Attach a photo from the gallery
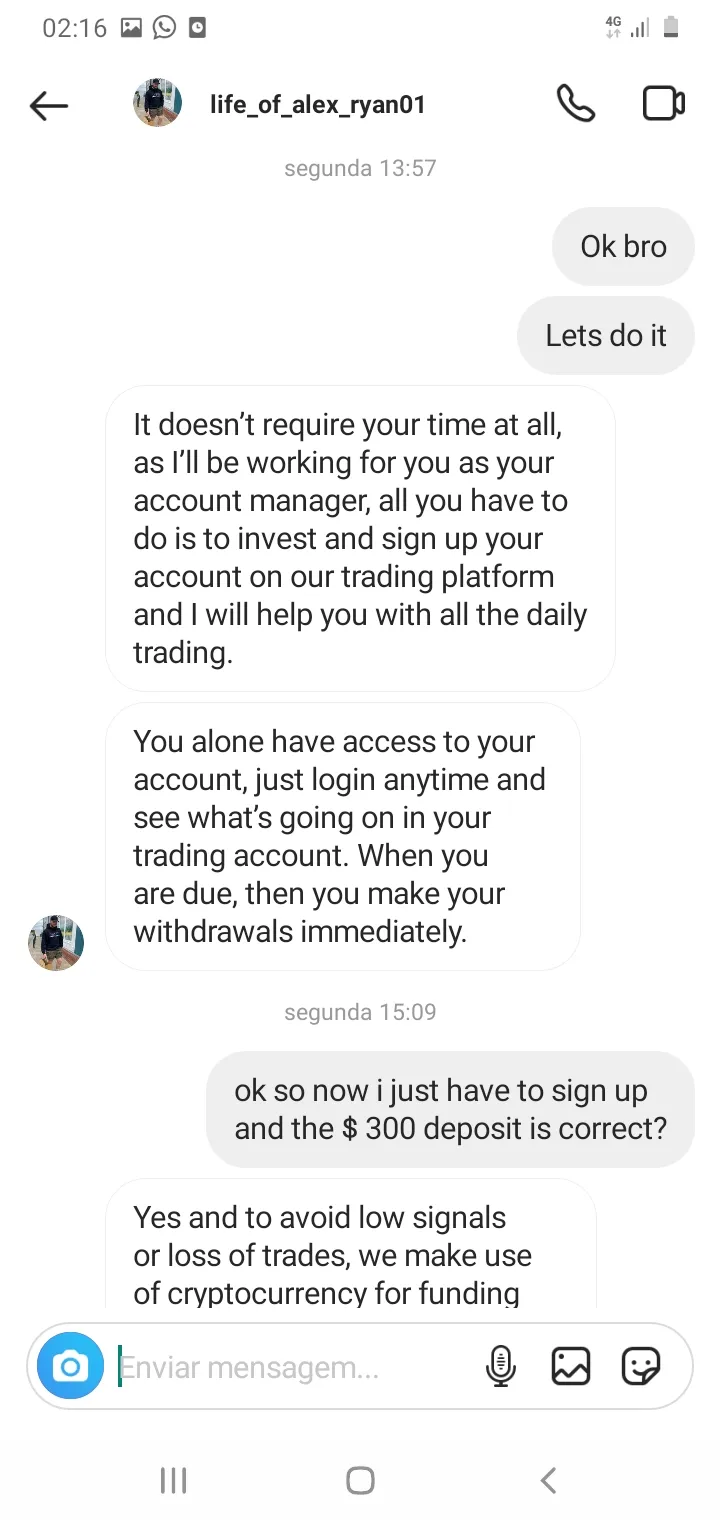Image resolution: width=720 pixels, height=1520 pixels. 571,1366
